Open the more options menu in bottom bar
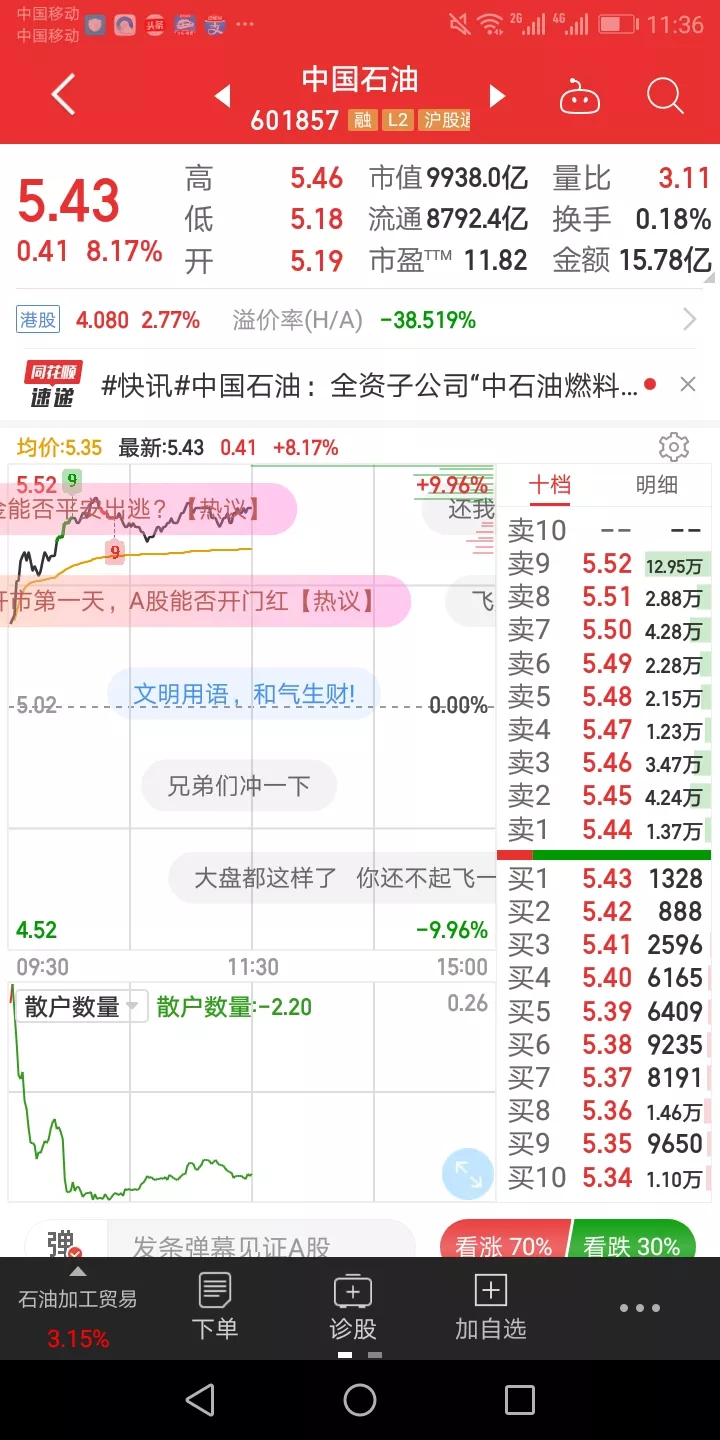Viewport: 720px width, 1440px height. point(639,1308)
